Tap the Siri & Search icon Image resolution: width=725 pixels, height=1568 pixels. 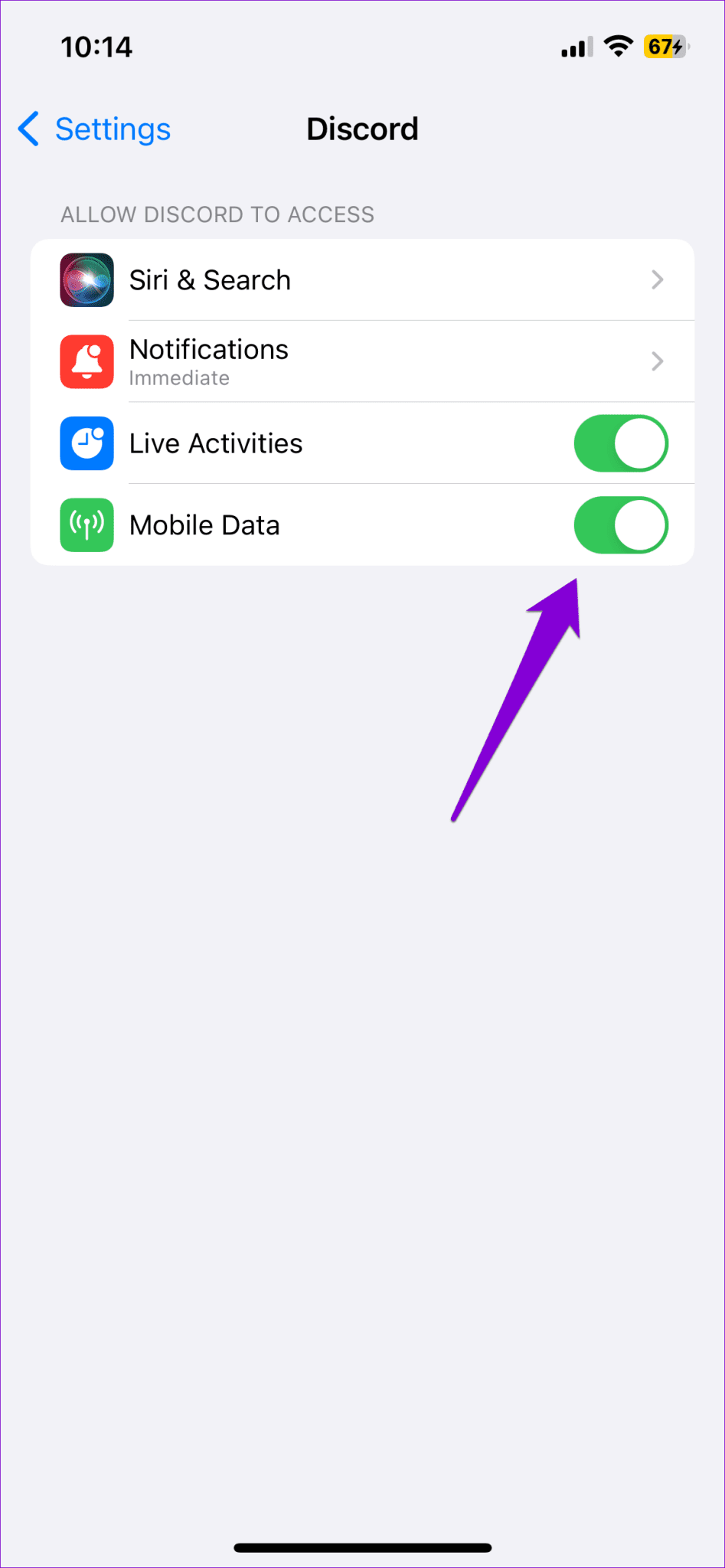point(87,279)
